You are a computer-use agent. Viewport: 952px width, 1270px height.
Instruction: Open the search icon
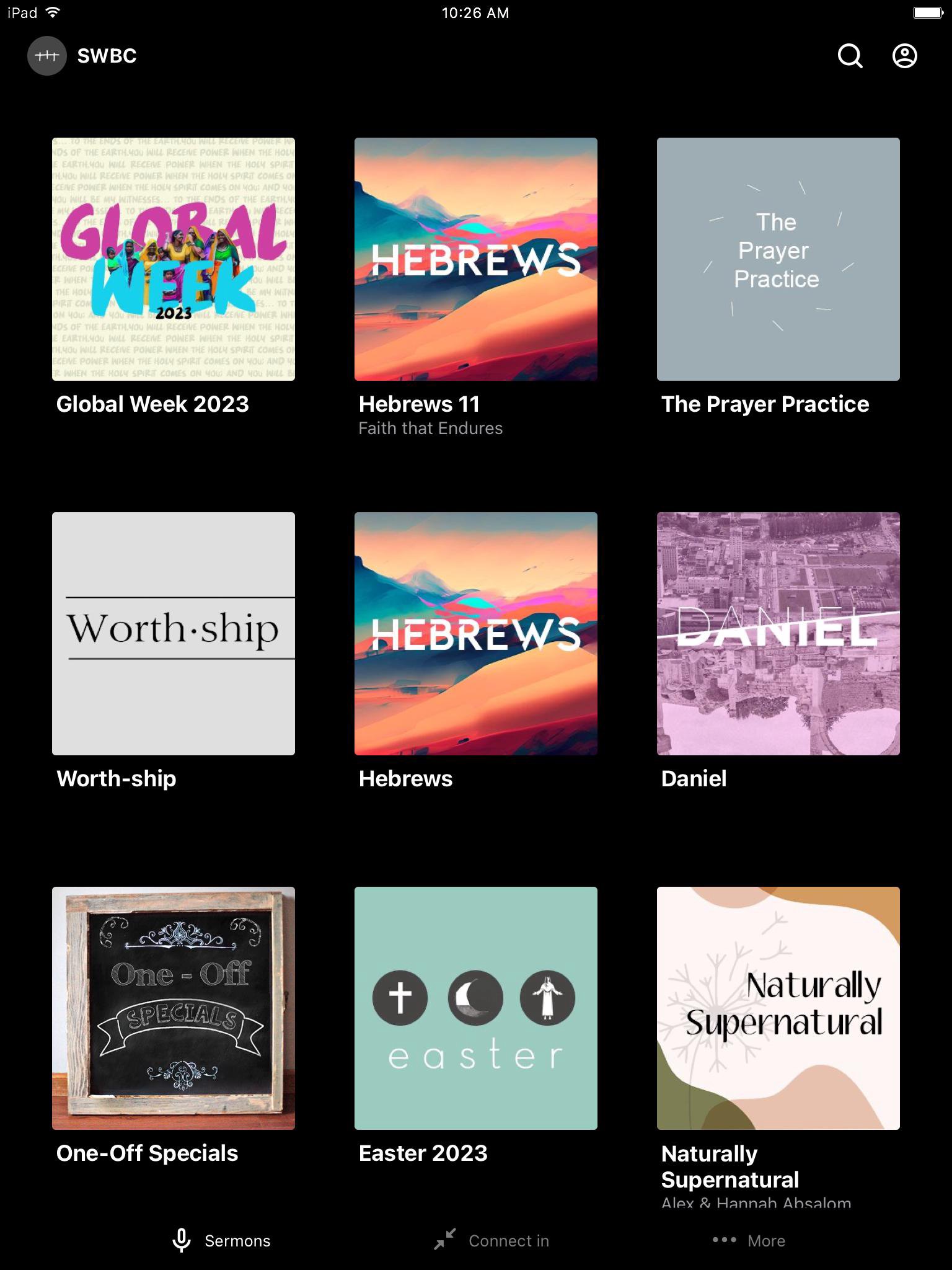pyautogui.click(x=850, y=56)
